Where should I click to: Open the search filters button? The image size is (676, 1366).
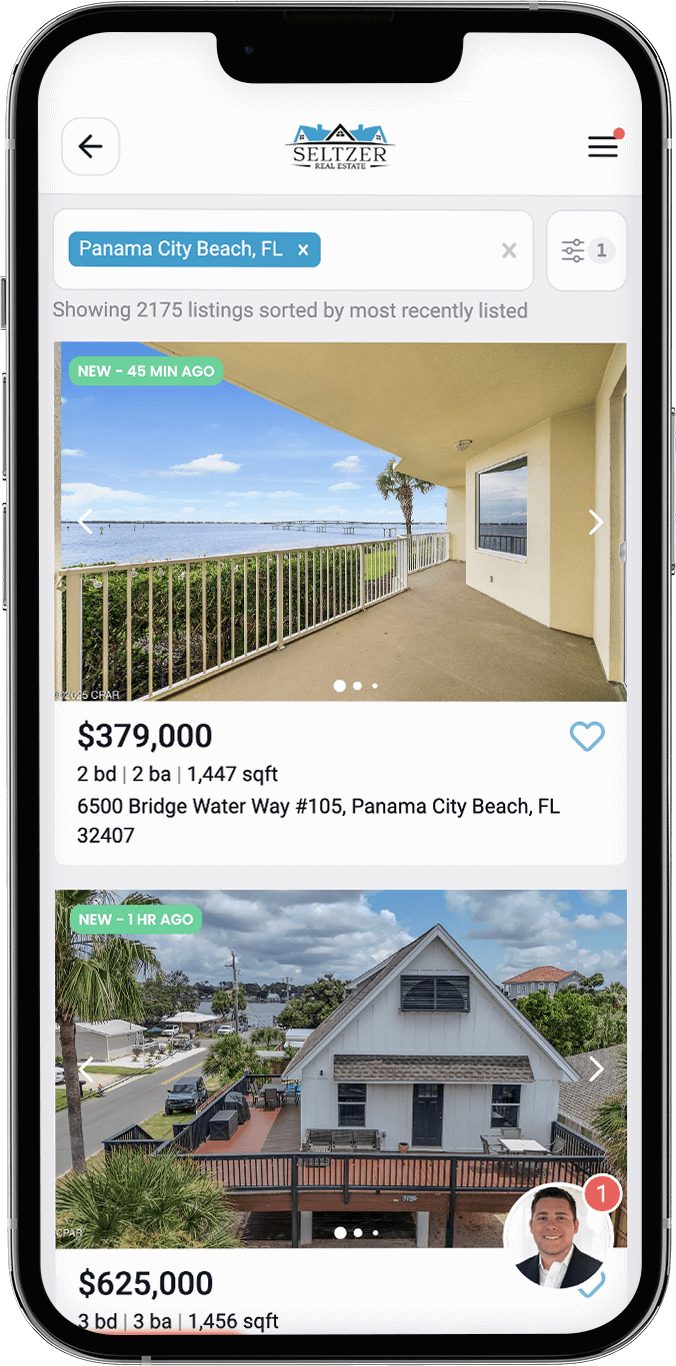point(586,251)
